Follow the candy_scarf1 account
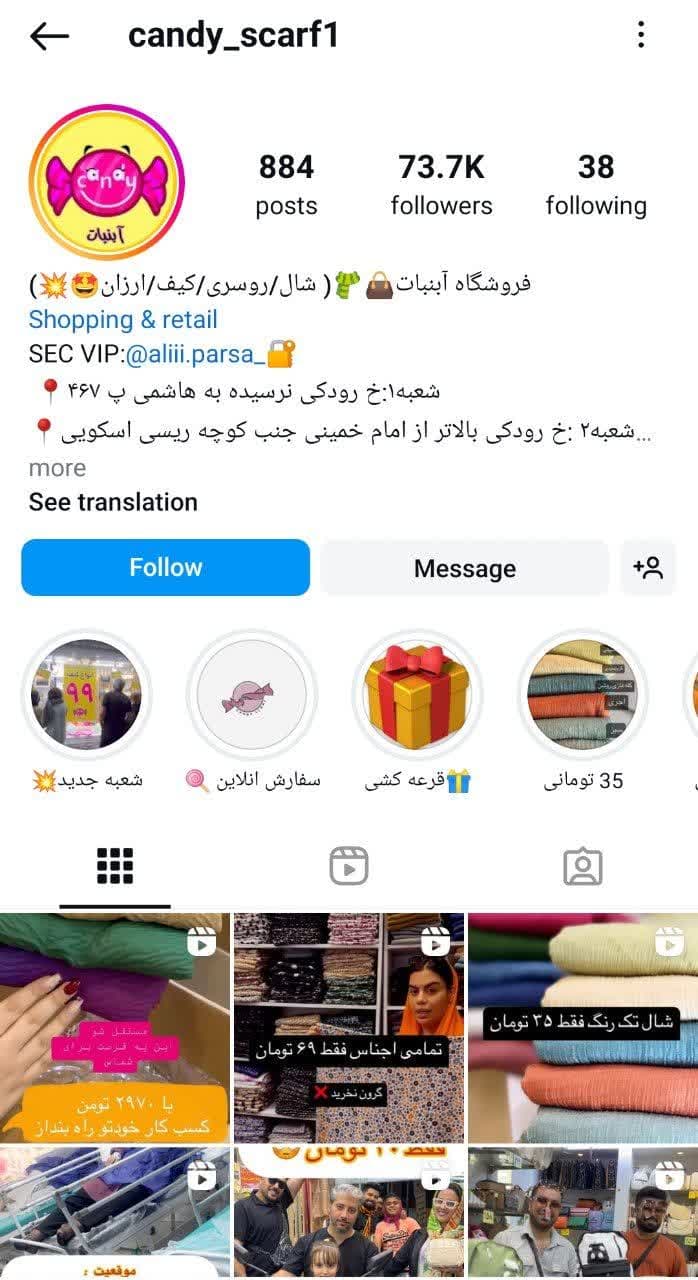The height and width of the screenshot is (1280, 698). pos(165,568)
